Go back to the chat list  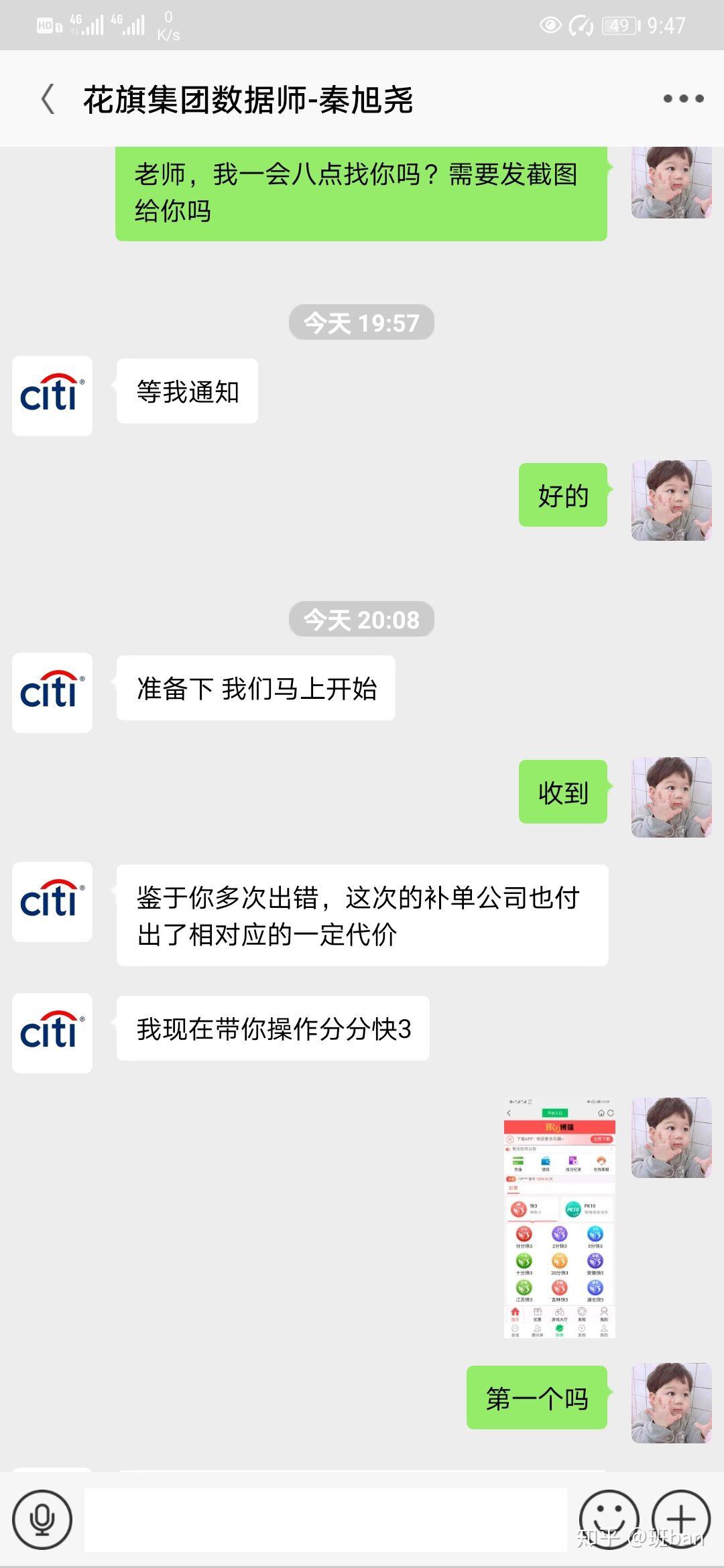[48, 99]
